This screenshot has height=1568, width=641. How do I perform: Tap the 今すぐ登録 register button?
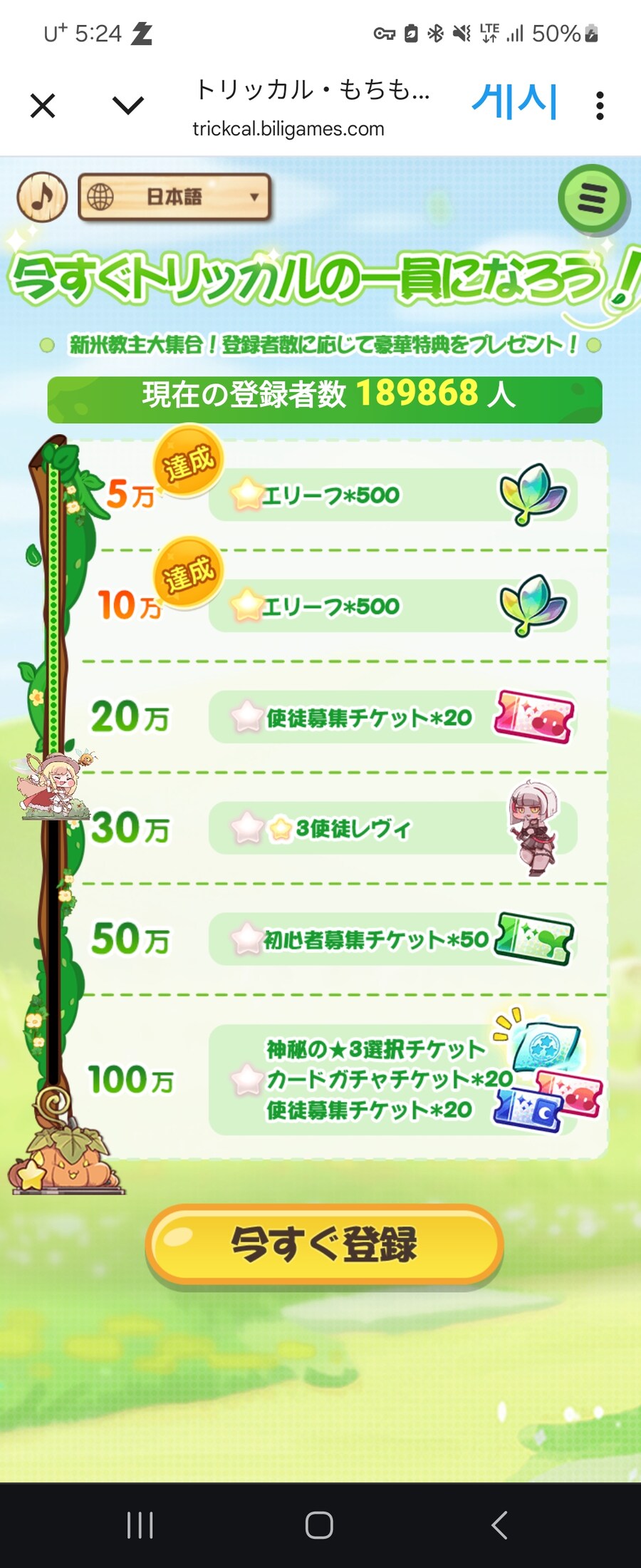(x=324, y=1244)
